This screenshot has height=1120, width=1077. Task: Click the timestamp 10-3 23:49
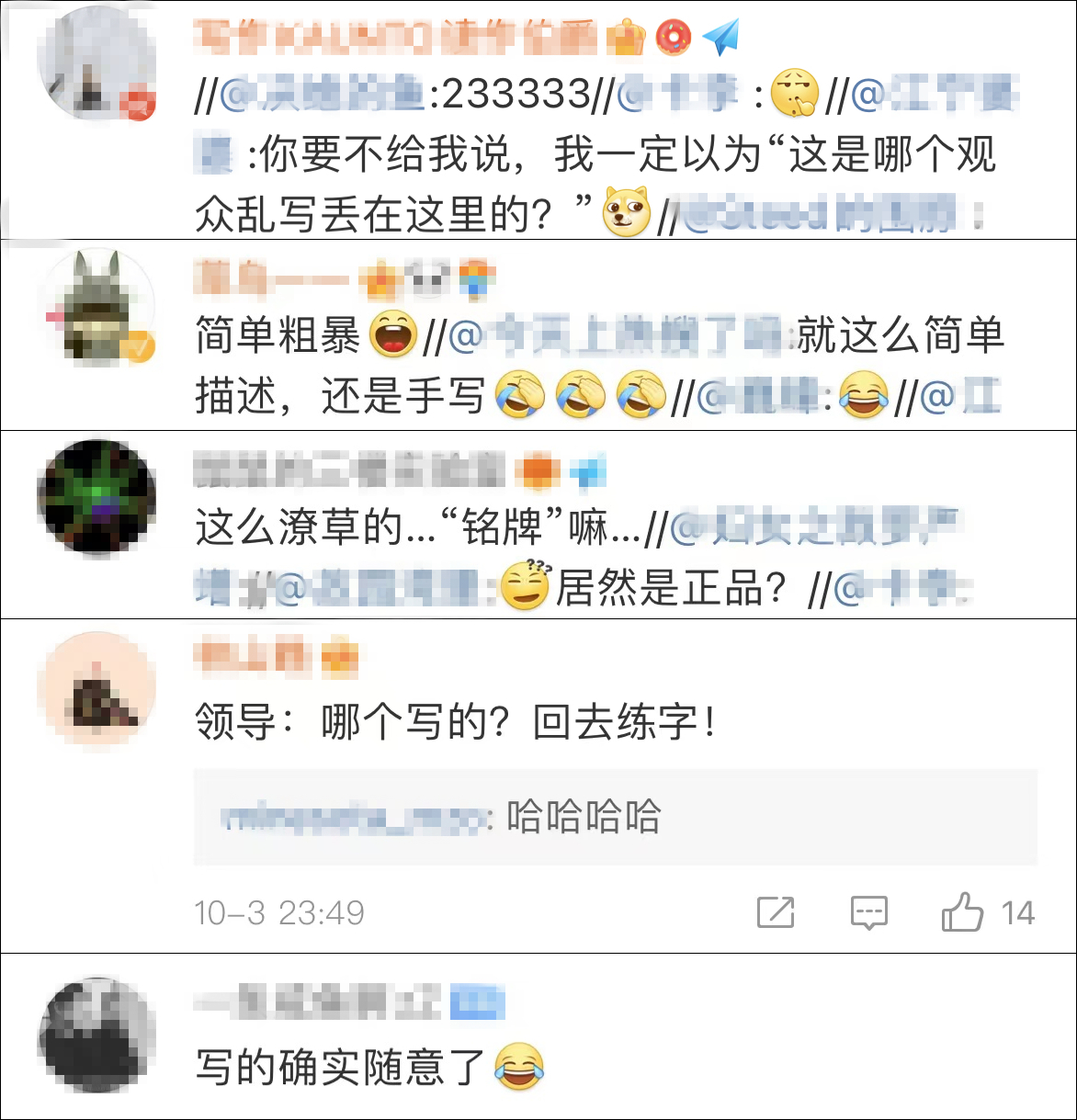tap(278, 913)
